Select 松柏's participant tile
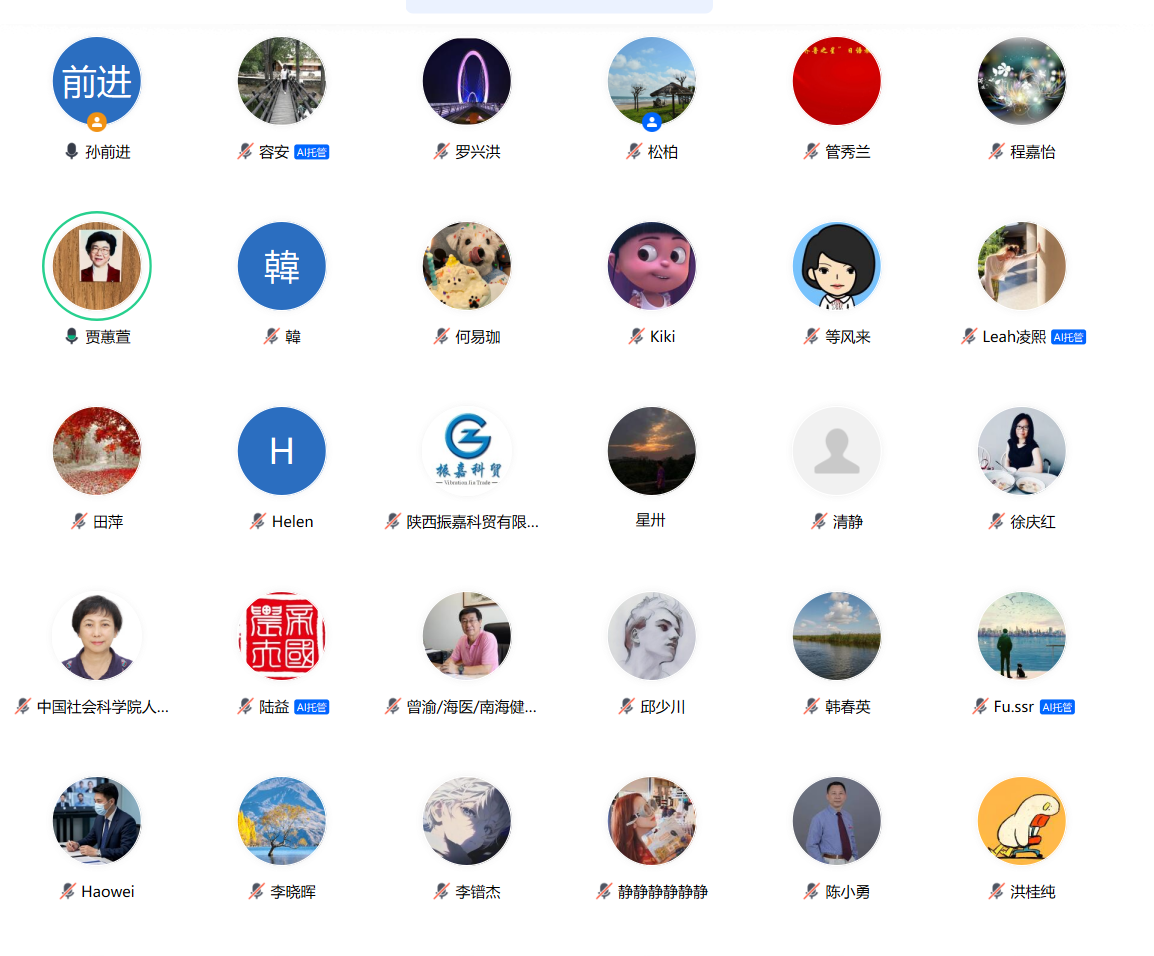The image size is (1154, 956). (x=652, y=81)
